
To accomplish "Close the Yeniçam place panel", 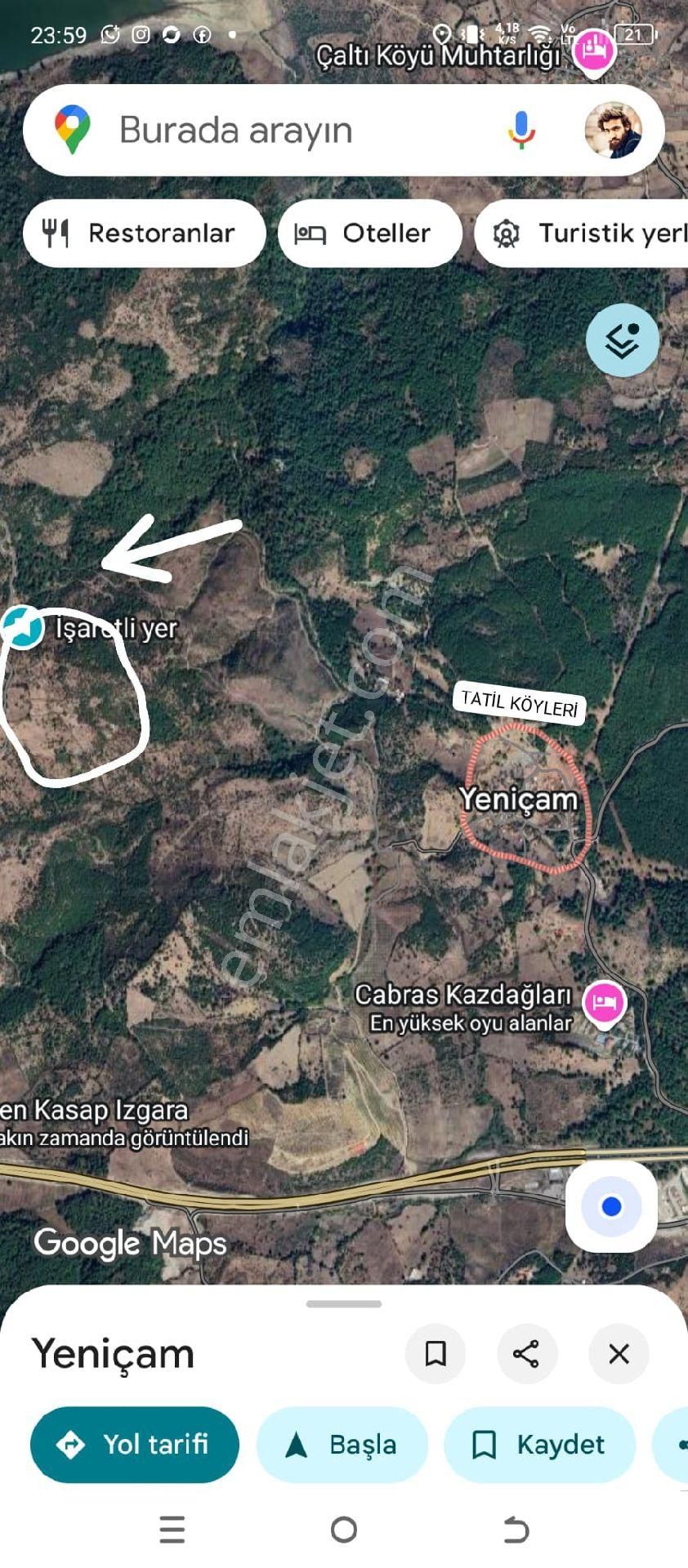I will (619, 1354).
